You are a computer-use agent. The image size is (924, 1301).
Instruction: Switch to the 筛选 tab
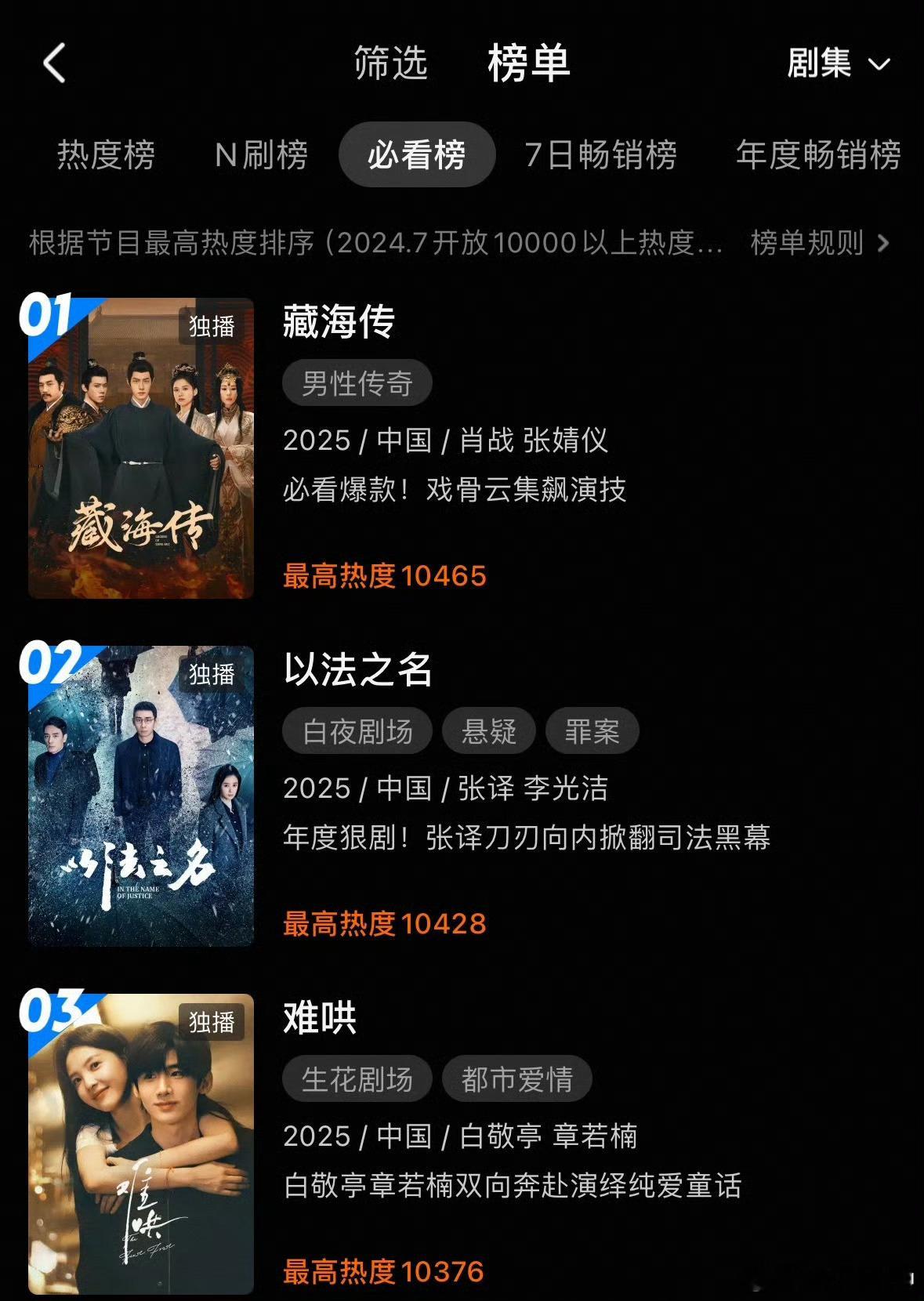point(390,64)
